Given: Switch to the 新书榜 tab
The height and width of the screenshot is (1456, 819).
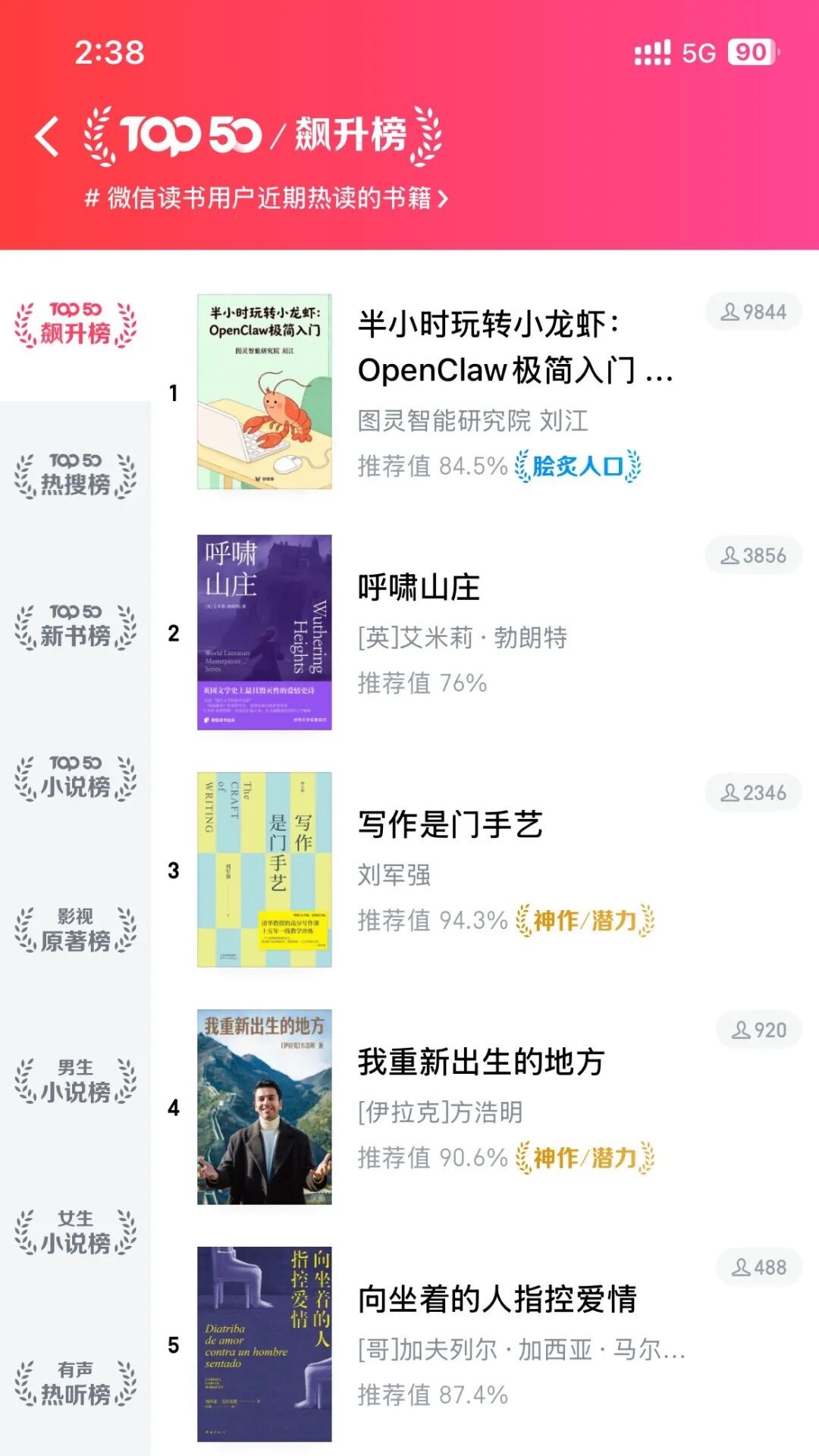Looking at the screenshot, I should coord(75,627).
